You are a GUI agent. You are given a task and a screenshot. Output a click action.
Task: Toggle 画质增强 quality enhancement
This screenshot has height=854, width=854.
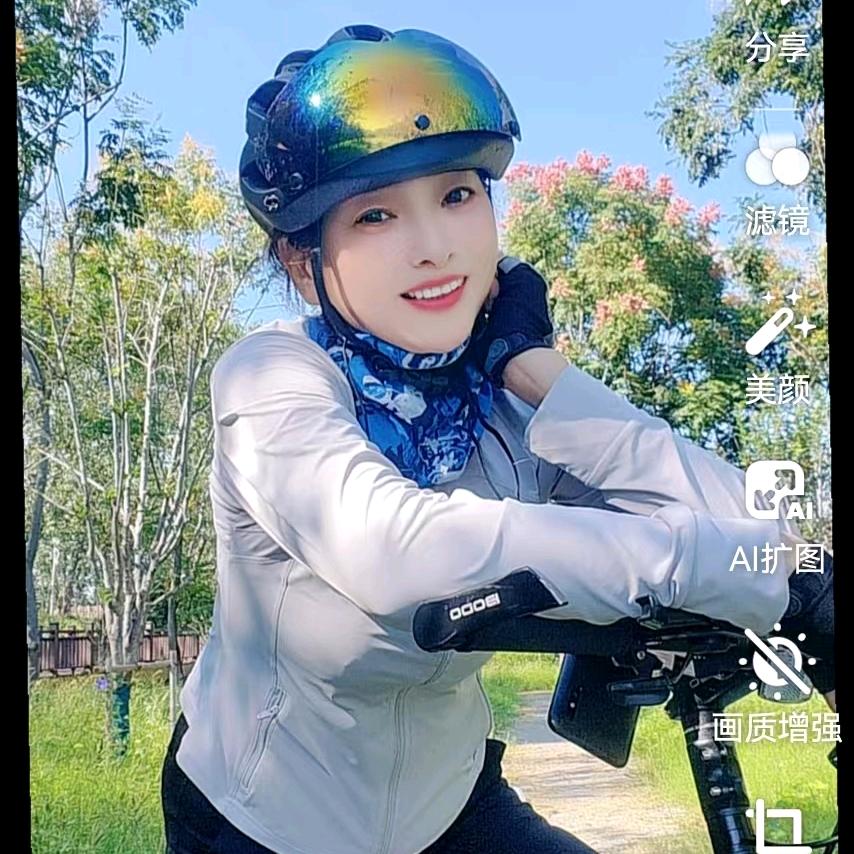[x=777, y=685]
